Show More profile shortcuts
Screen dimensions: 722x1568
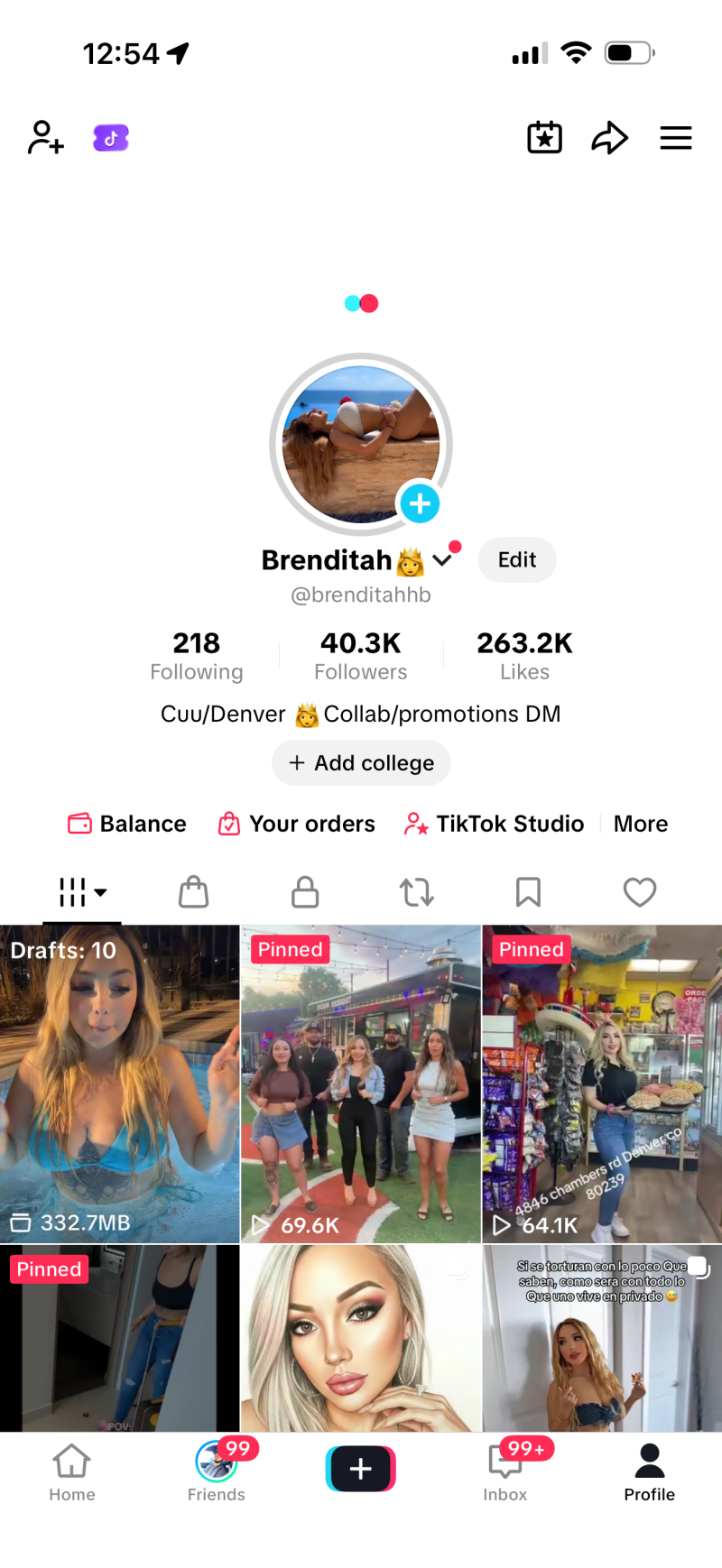(x=641, y=824)
